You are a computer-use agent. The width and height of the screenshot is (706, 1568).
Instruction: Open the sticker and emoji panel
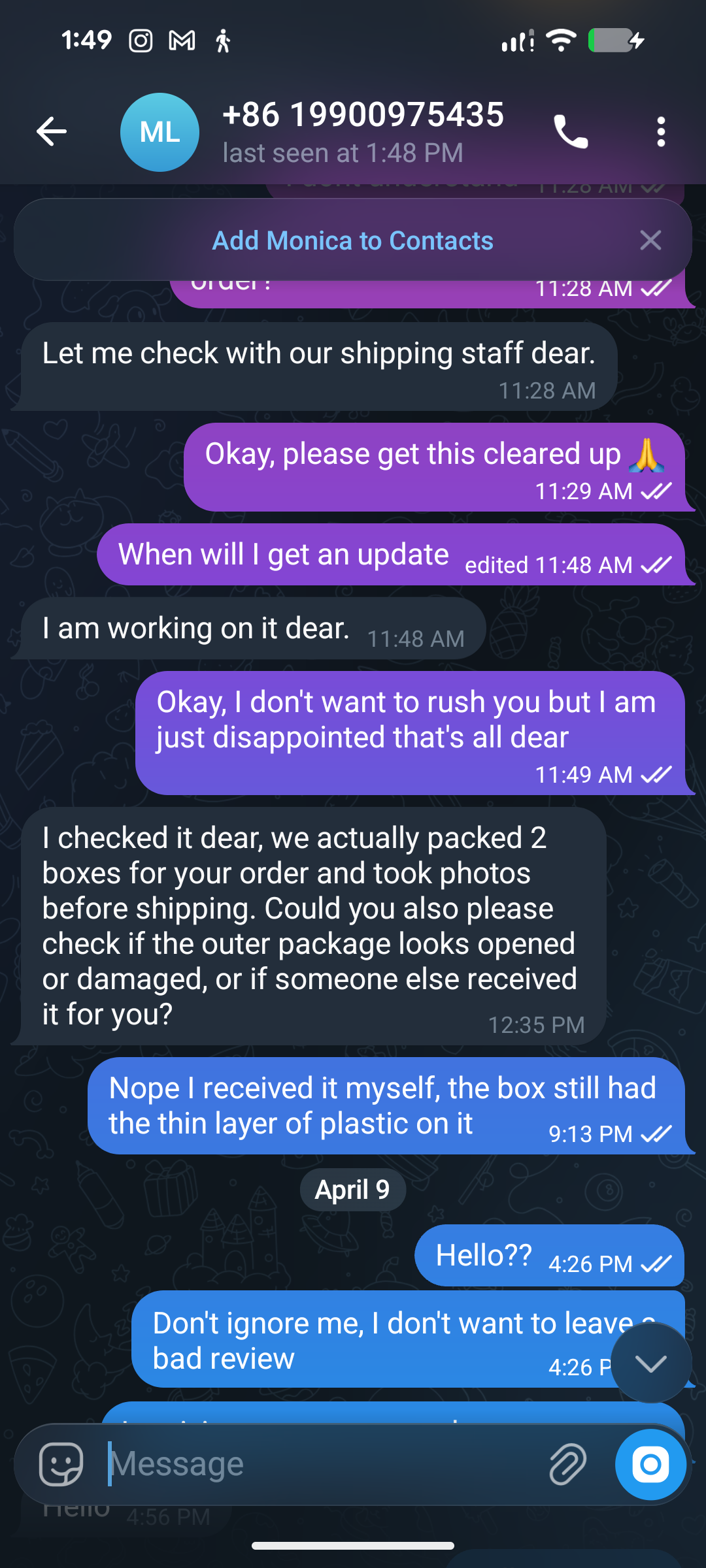tap(61, 1464)
